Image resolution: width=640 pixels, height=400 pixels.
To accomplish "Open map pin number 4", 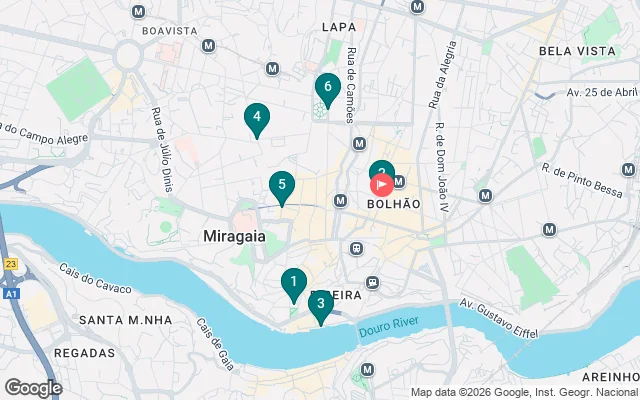I will 257,118.
